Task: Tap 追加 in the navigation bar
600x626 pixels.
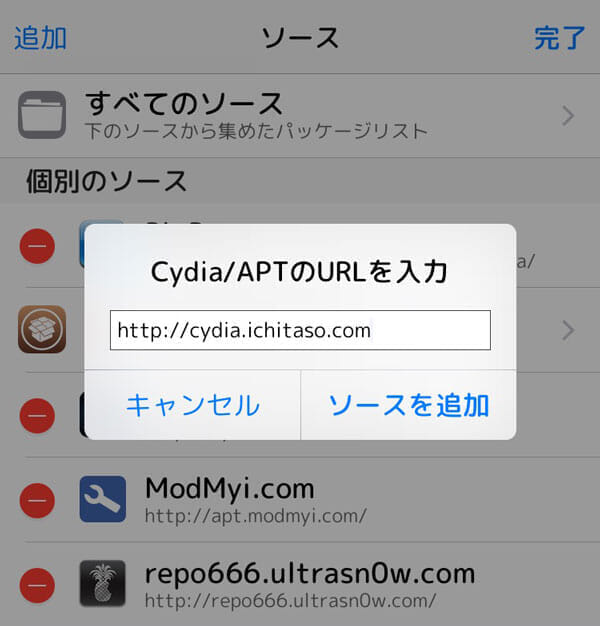Action: click(x=40, y=38)
